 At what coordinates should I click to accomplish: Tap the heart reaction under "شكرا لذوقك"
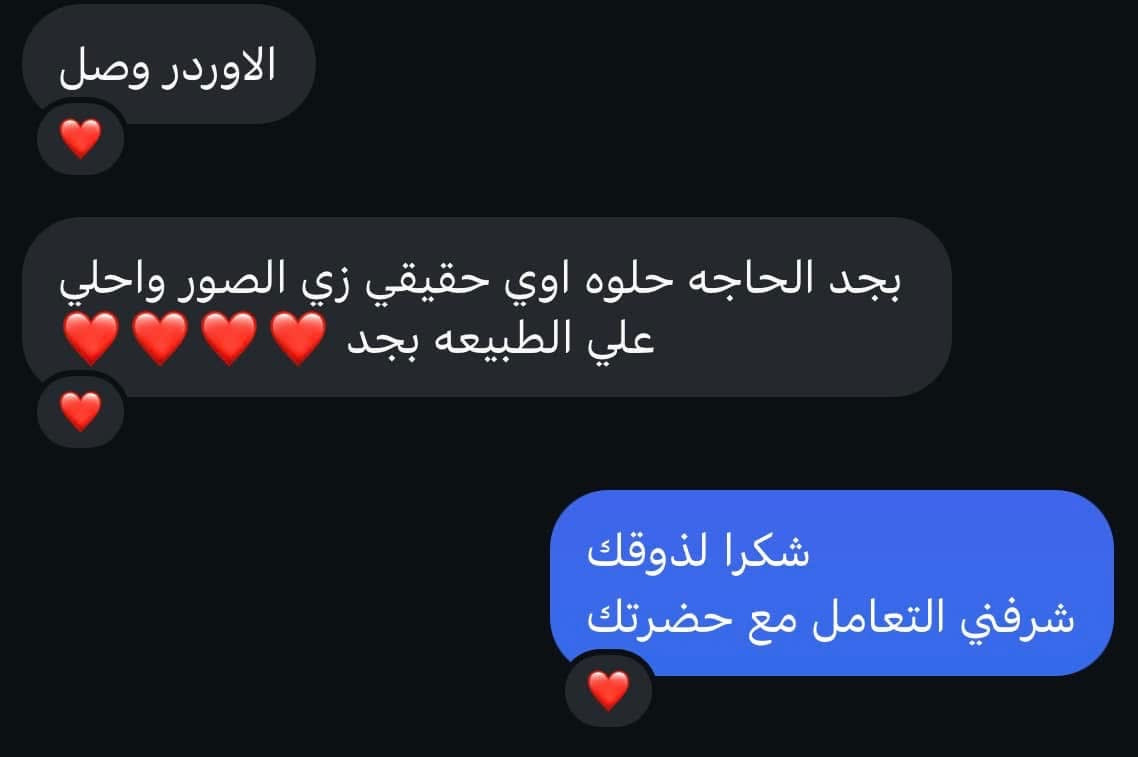point(608,689)
